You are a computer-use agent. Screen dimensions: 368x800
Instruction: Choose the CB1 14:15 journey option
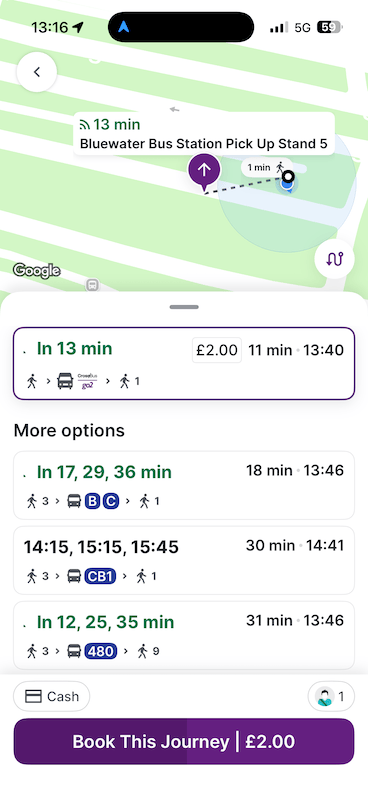tap(184, 560)
